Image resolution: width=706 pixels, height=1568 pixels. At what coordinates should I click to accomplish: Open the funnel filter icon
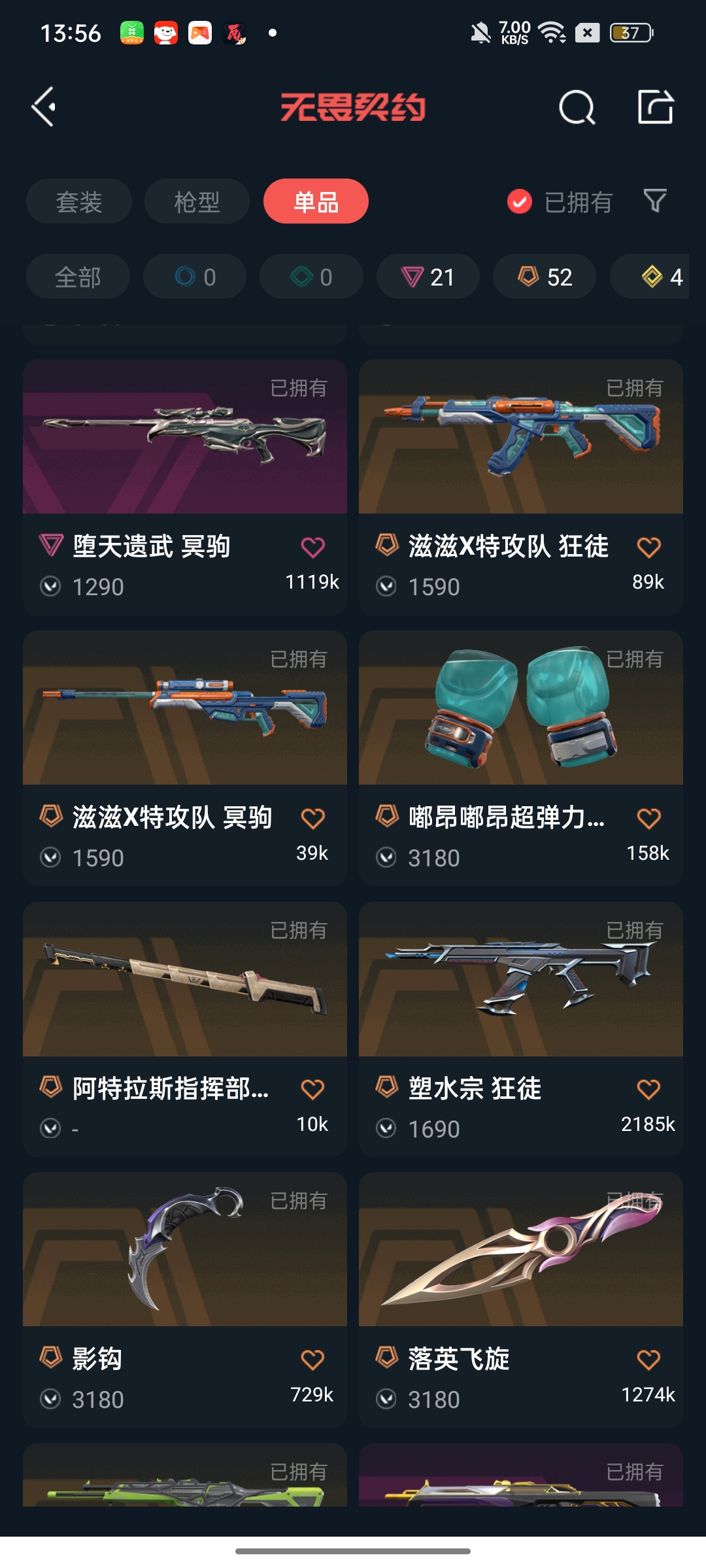click(654, 201)
